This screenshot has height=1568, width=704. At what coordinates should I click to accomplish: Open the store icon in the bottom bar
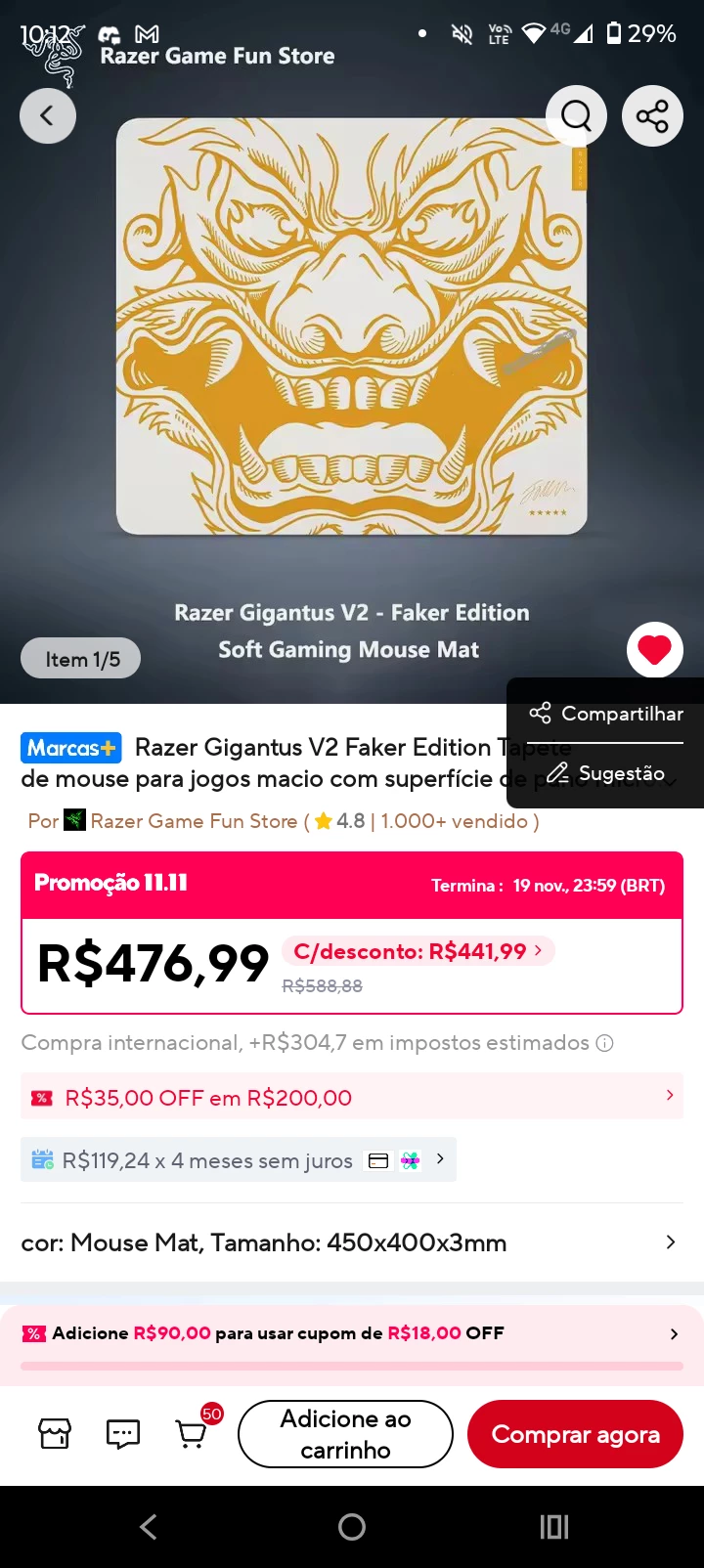[x=55, y=1434]
